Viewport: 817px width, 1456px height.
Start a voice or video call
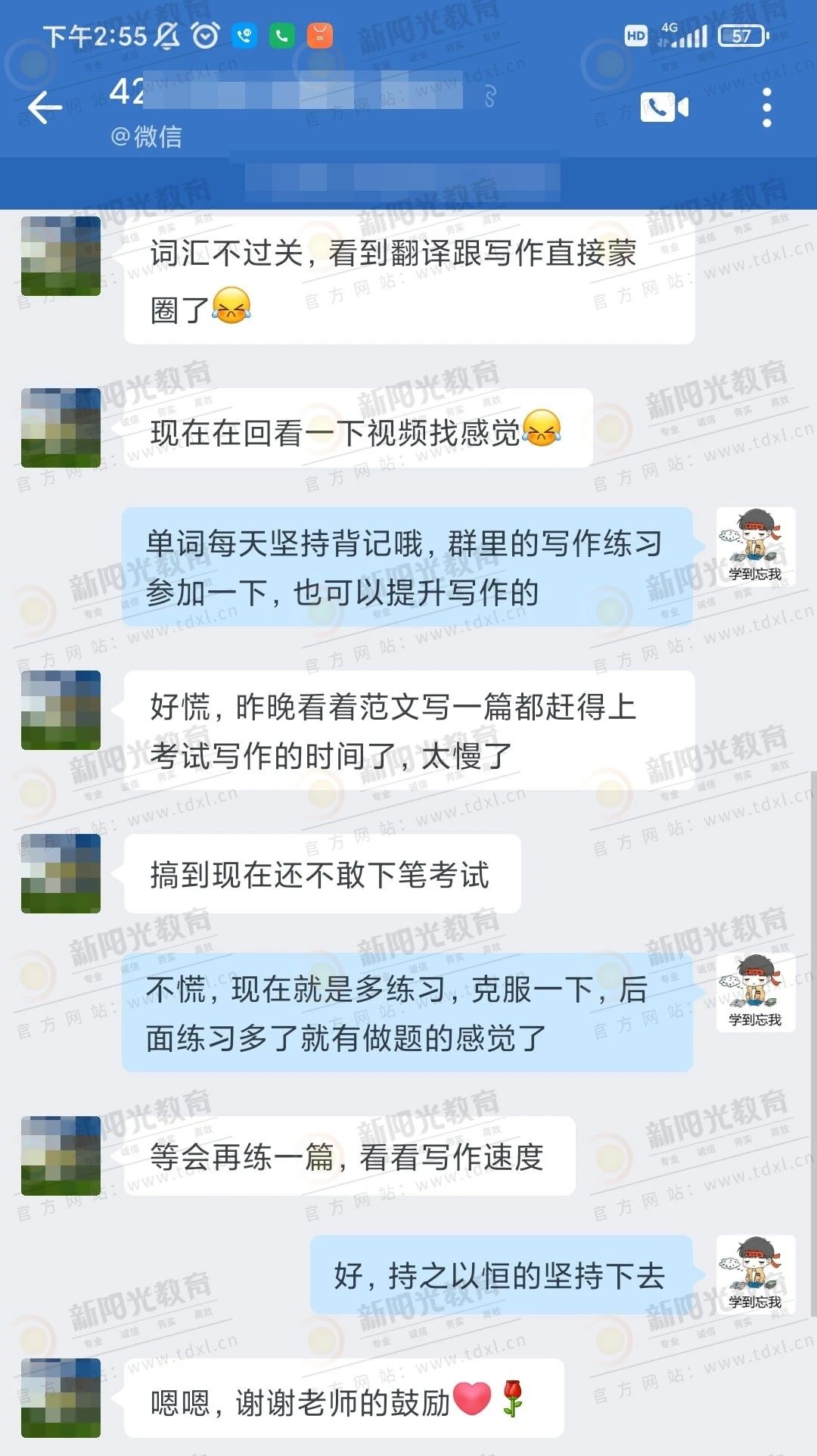coord(664,107)
